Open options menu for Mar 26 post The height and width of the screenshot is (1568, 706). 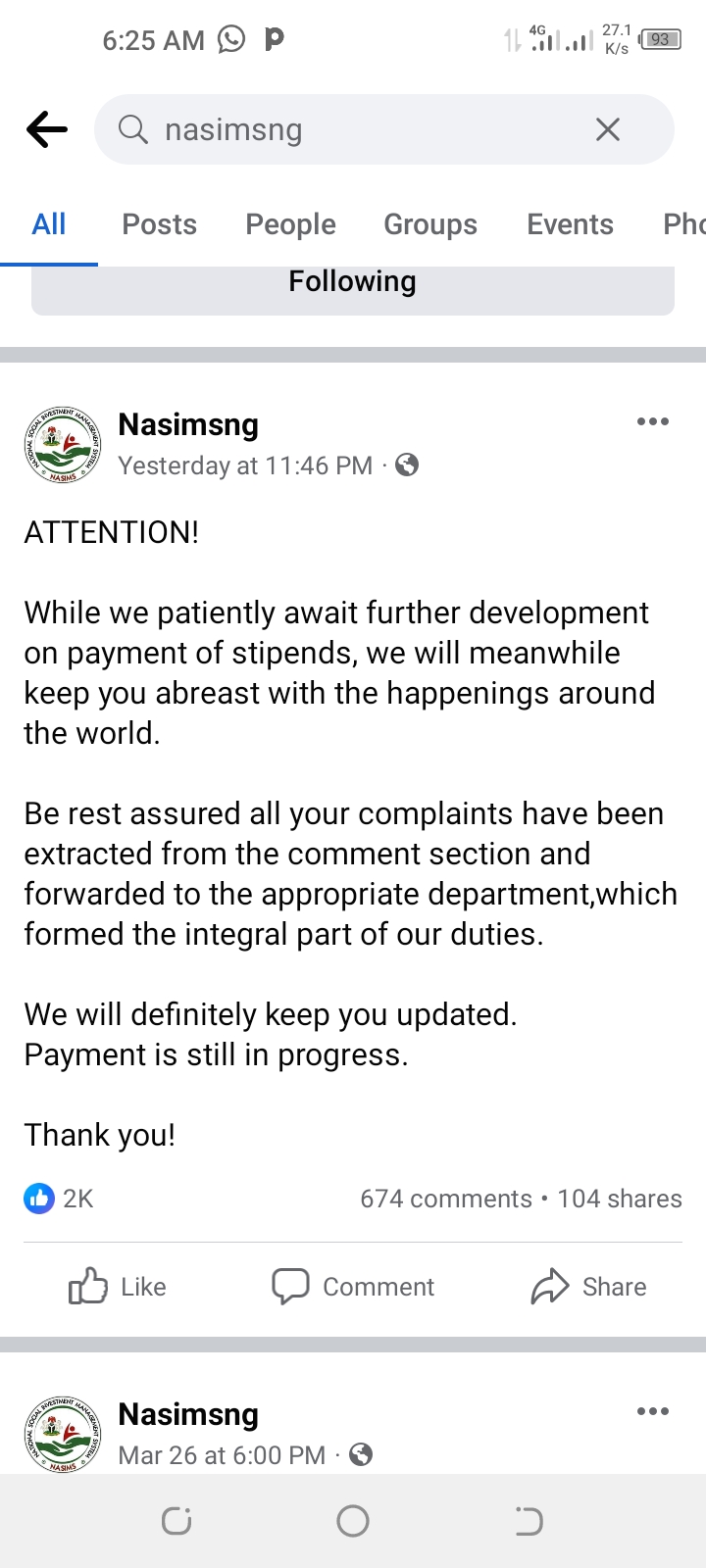pyautogui.click(x=652, y=1412)
